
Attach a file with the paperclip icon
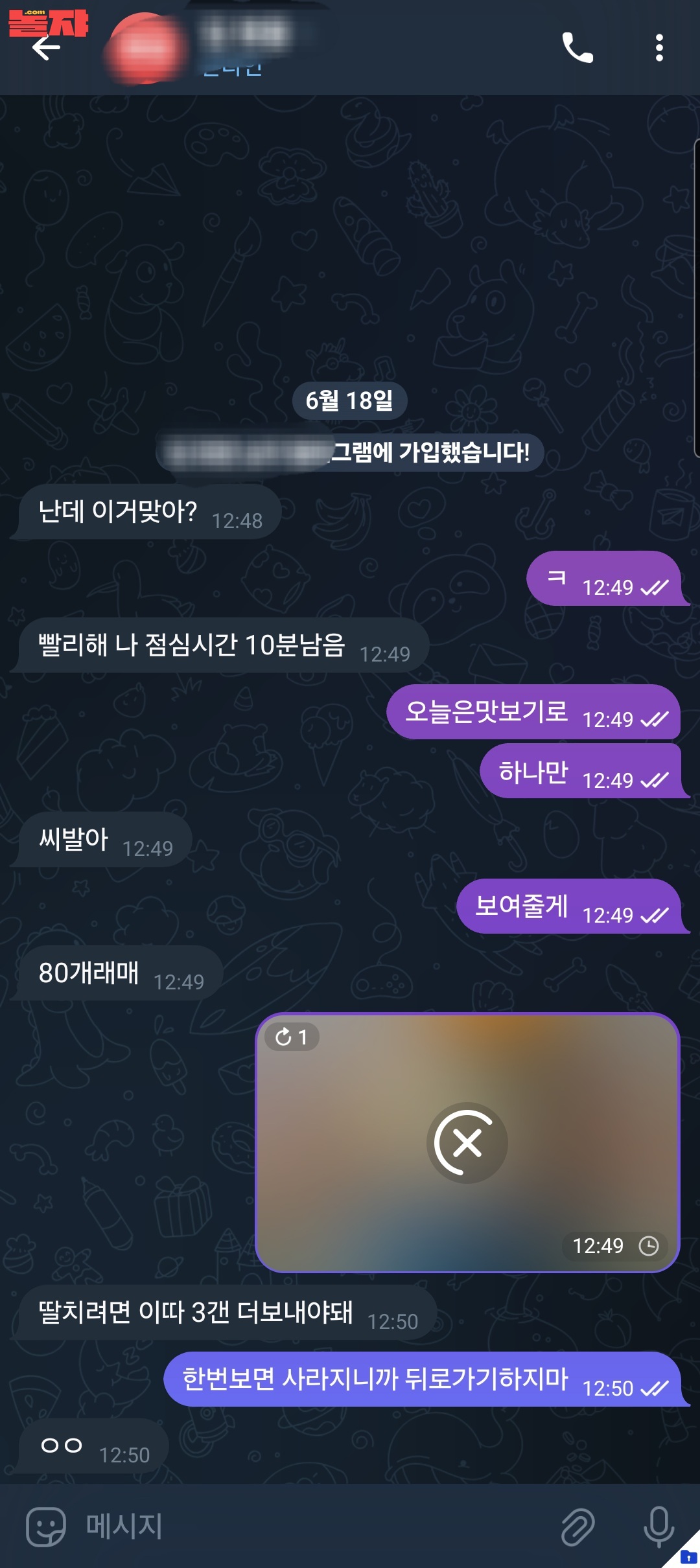pyautogui.click(x=577, y=1527)
